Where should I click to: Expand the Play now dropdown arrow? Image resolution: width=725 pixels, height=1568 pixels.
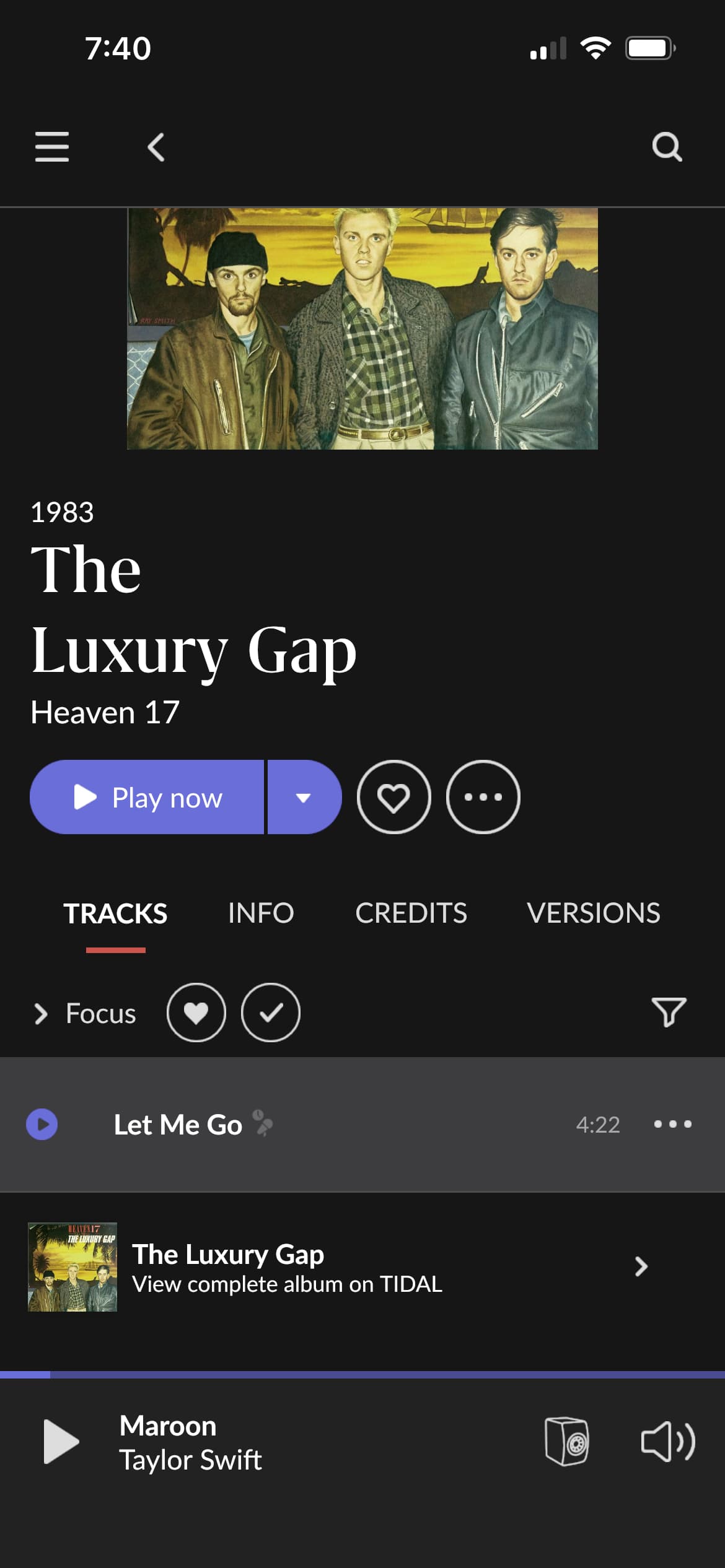tap(304, 797)
